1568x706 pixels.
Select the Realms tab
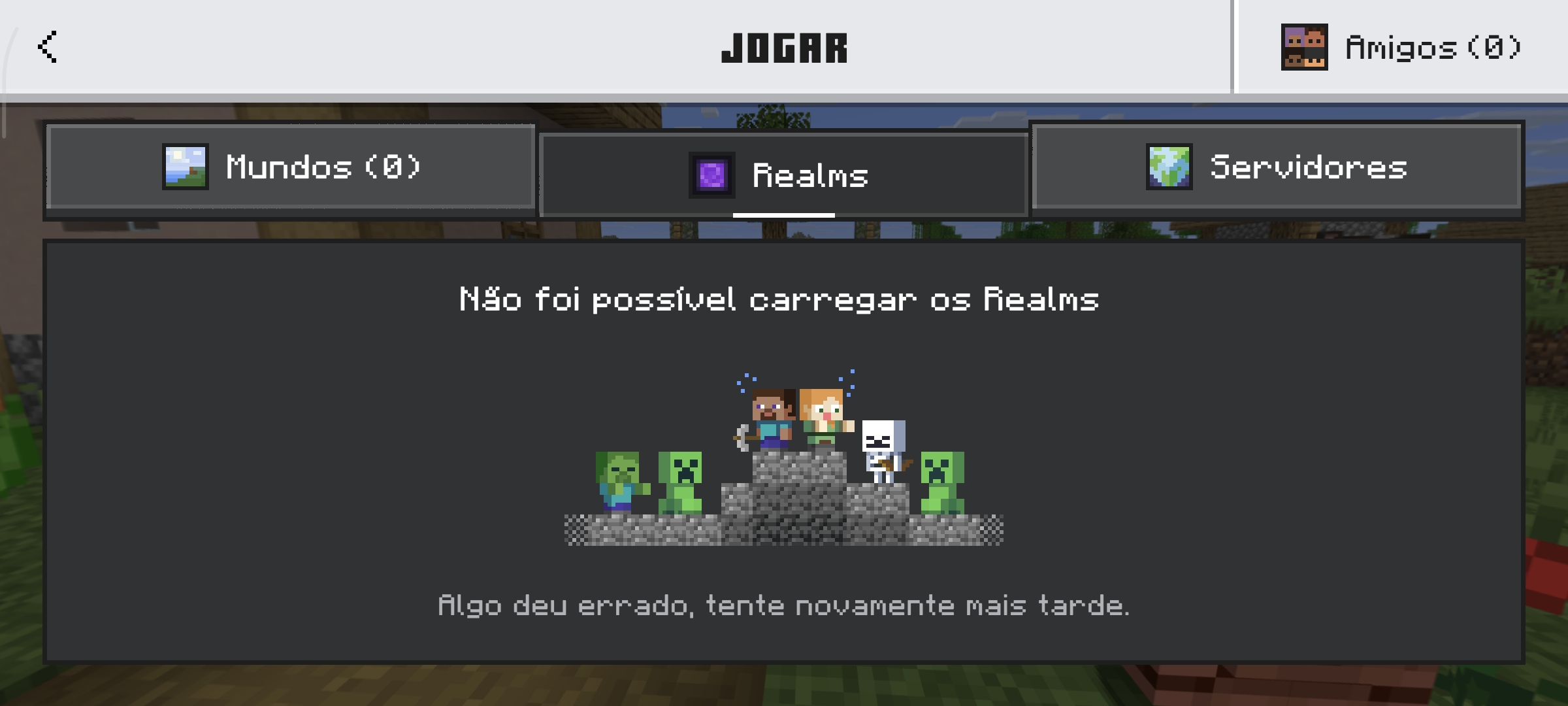click(783, 175)
